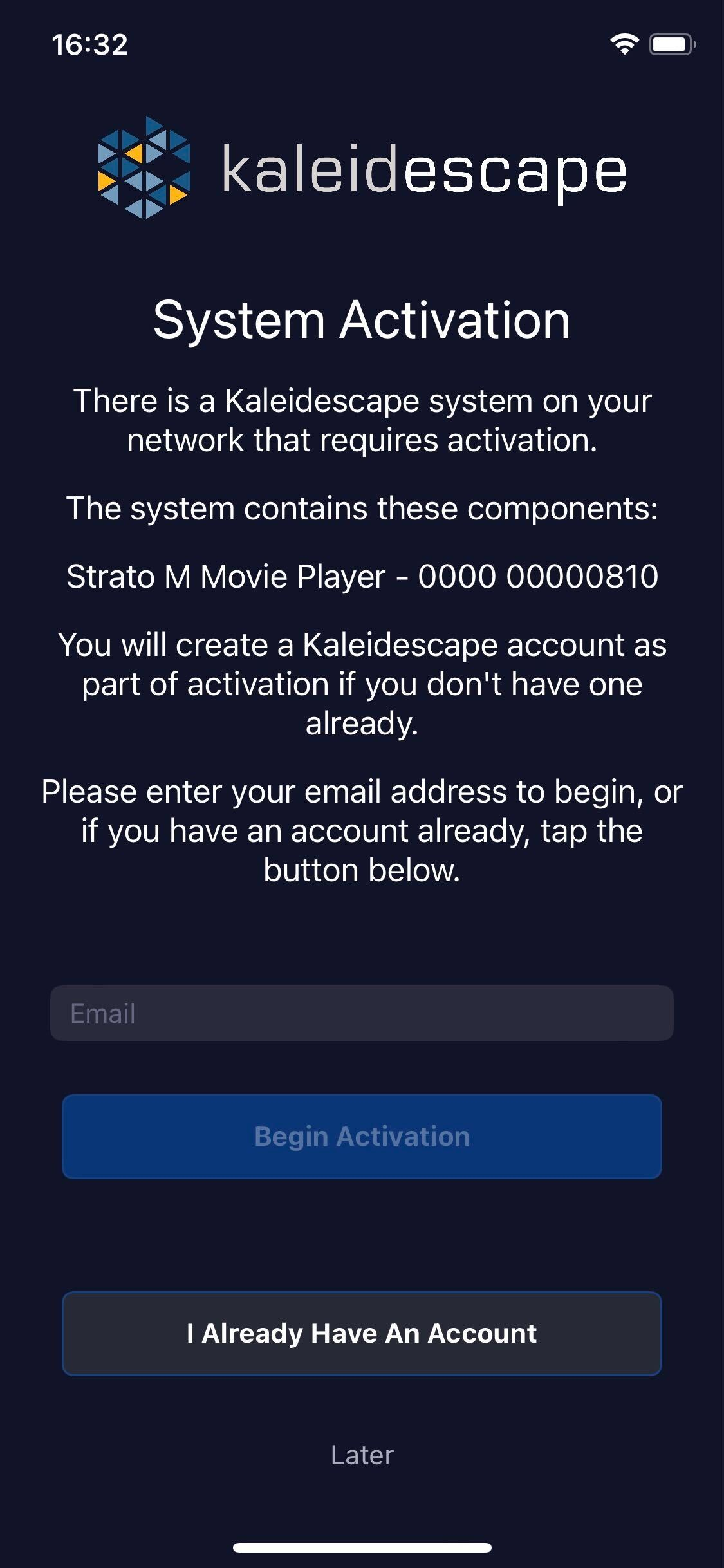Tap Later to postpone activation
Screen dimensions: 724x1568
coord(362,1455)
